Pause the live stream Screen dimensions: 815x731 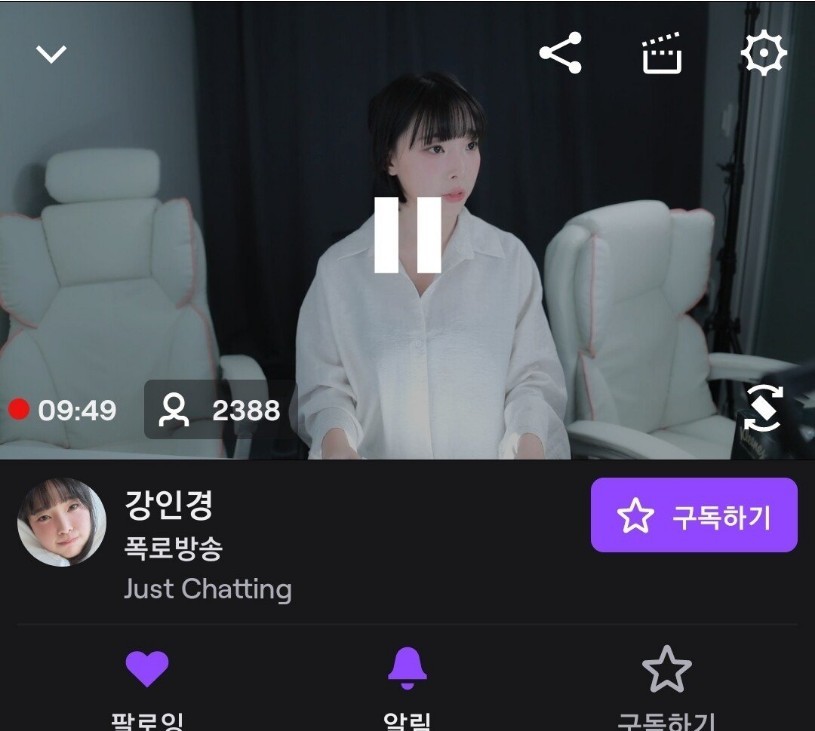click(x=407, y=234)
